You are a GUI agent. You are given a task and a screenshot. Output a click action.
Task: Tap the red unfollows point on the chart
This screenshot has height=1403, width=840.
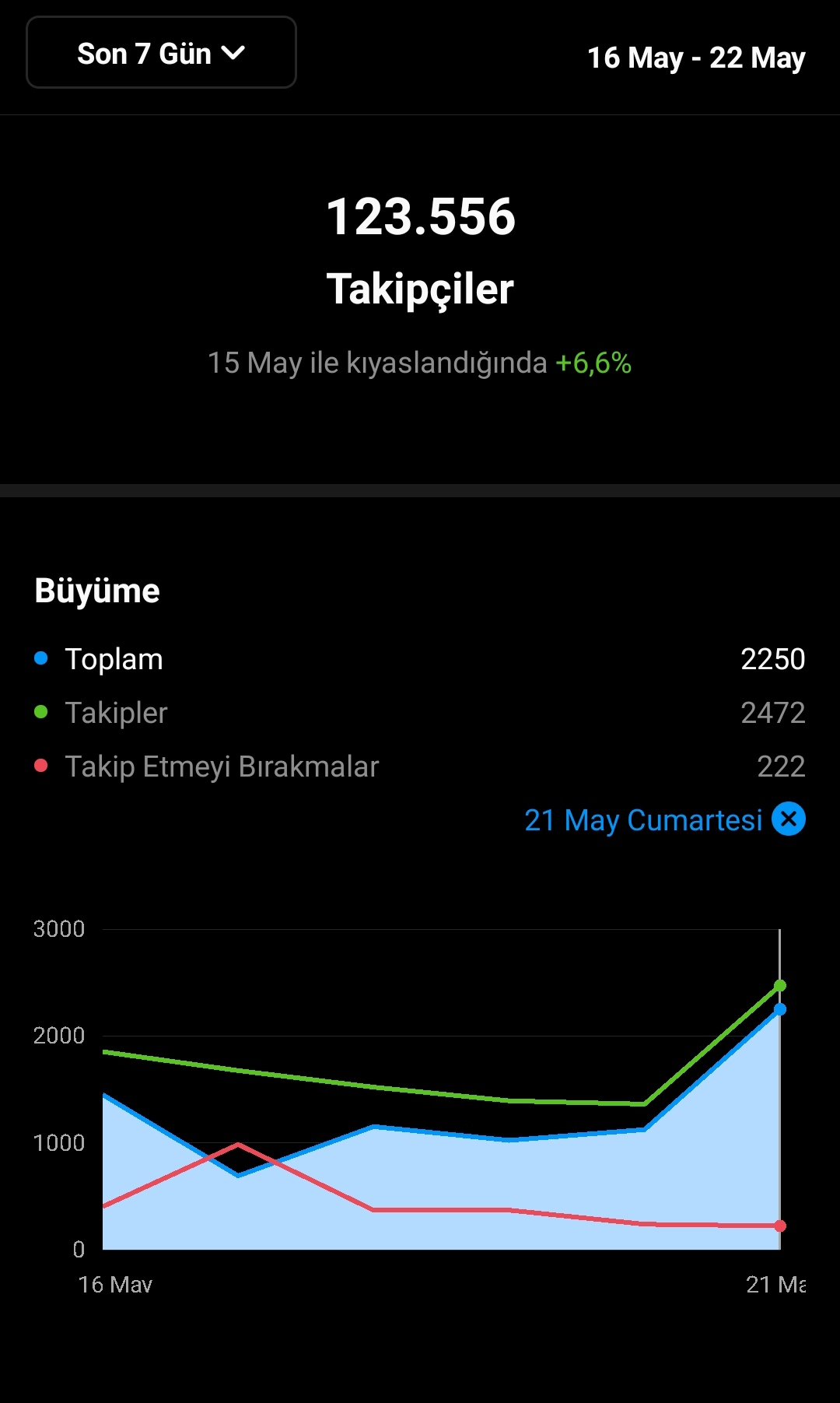click(780, 1226)
